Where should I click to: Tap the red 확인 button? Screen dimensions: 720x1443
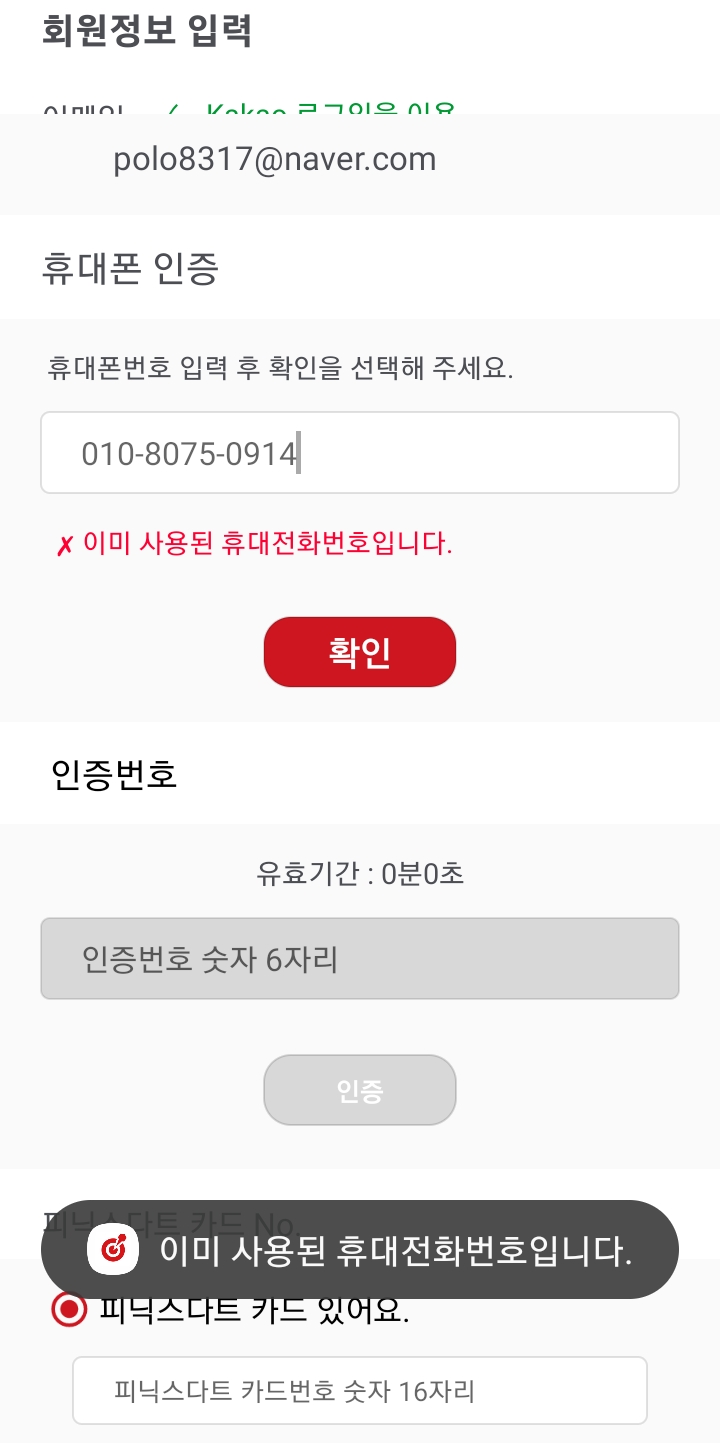tap(360, 652)
